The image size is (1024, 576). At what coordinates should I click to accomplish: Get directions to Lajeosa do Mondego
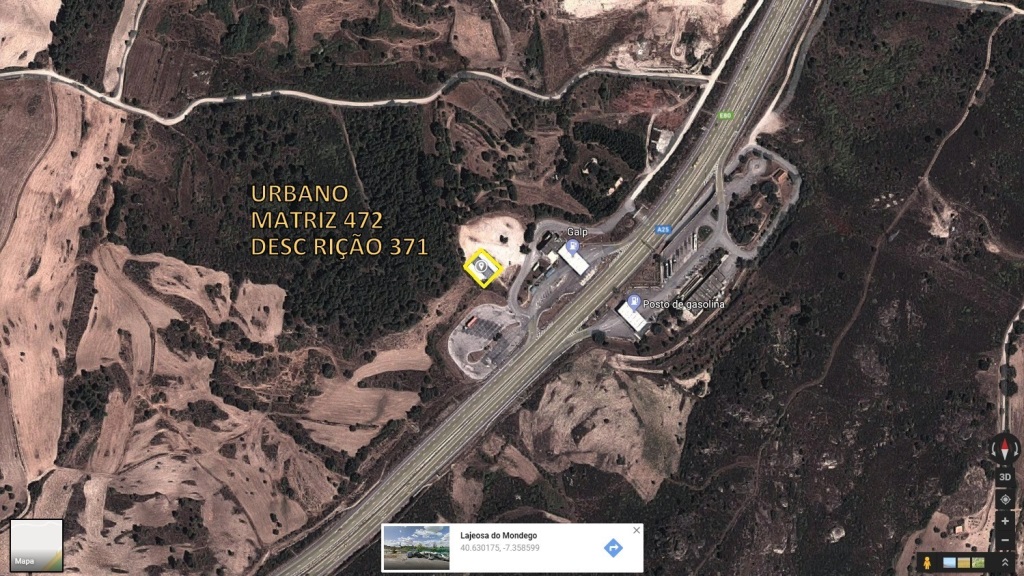pyautogui.click(x=613, y=548)
